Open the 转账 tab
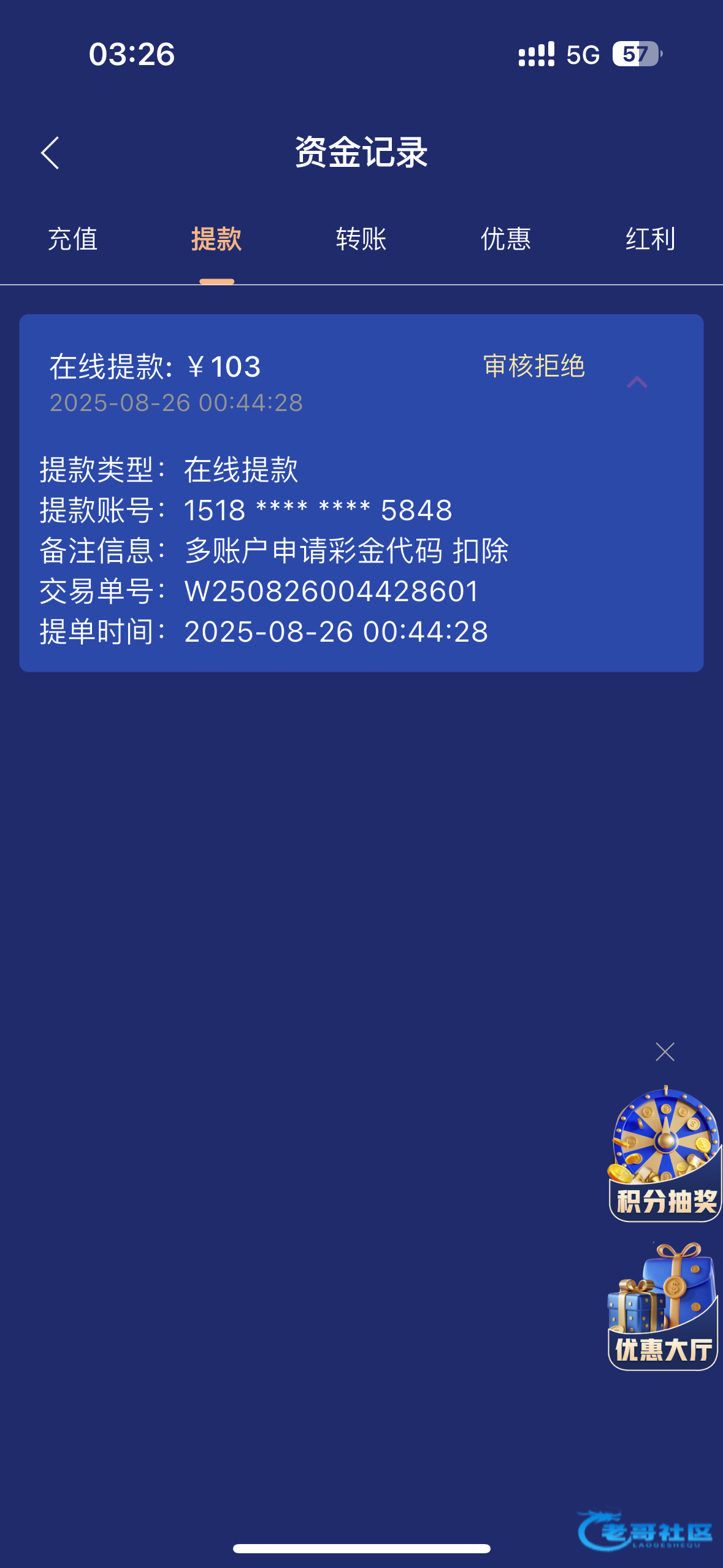Screen dimensions: 723x1568 pos(361,239)
